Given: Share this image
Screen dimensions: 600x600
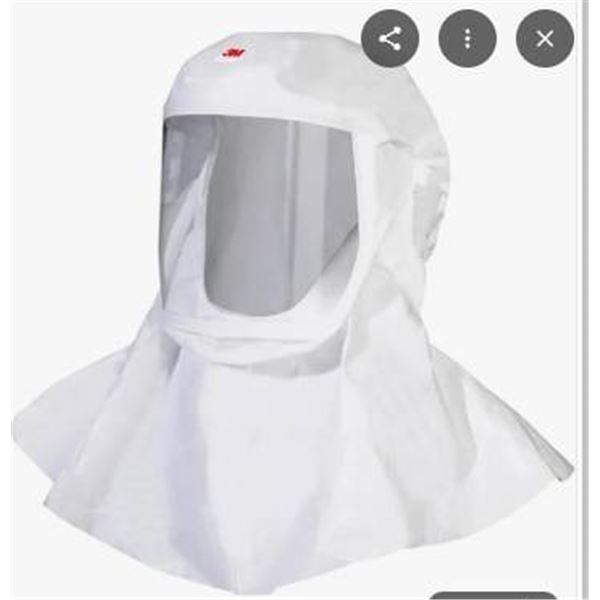Looking at the screenshot, I should coord(390,39).
